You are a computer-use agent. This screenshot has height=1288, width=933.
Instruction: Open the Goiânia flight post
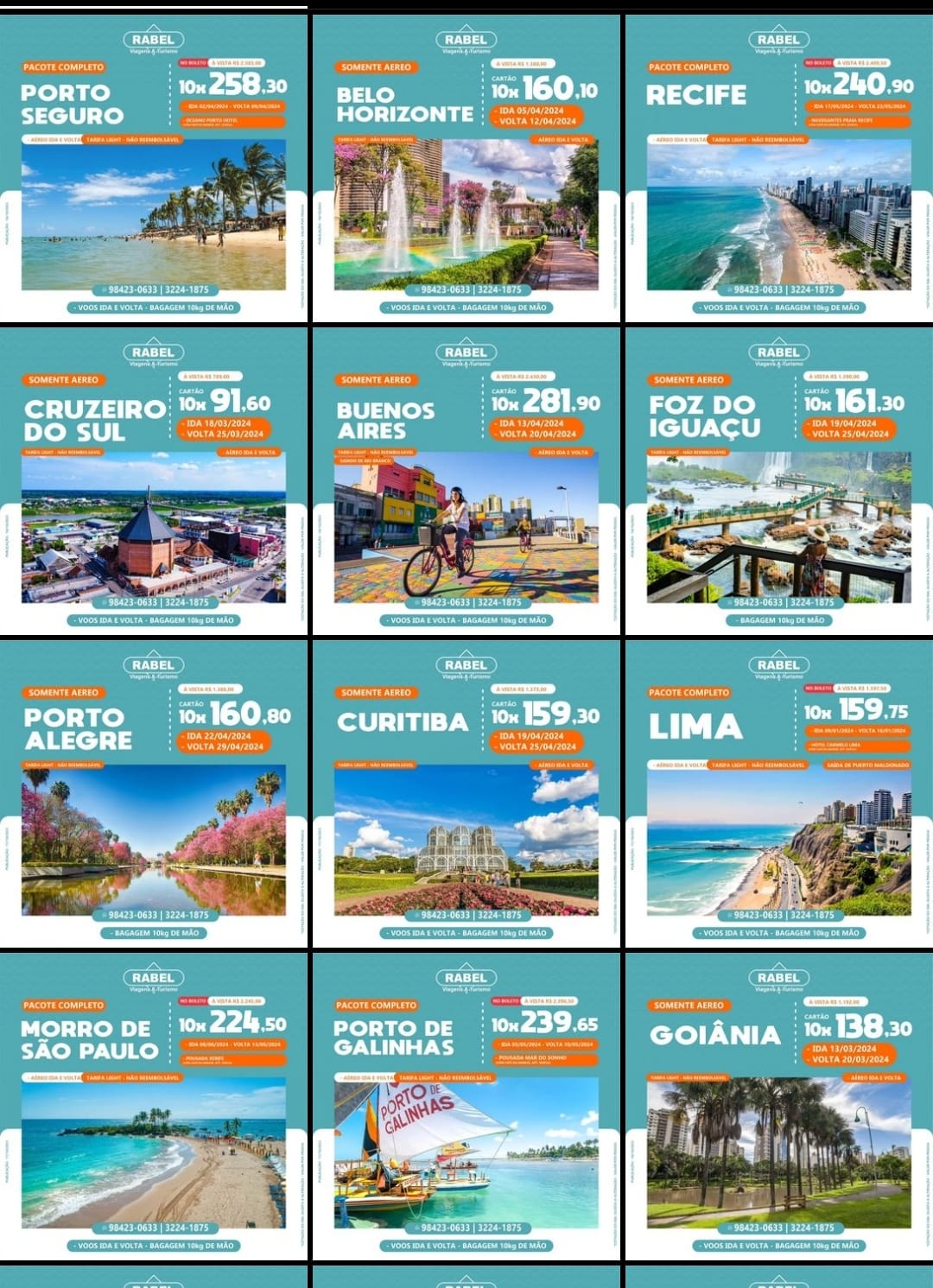(x=779, y=1107)
